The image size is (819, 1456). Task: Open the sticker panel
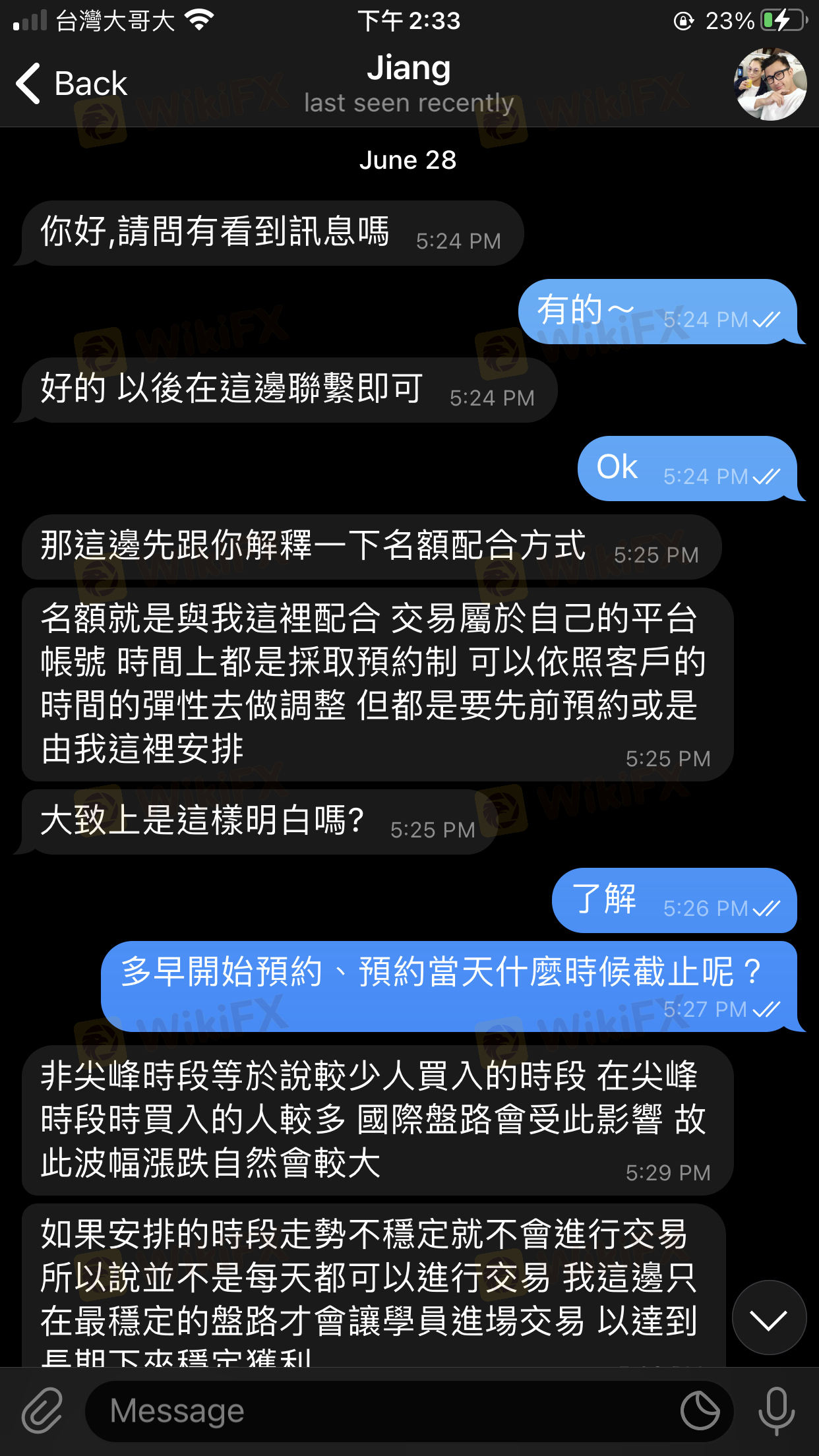700,1411
